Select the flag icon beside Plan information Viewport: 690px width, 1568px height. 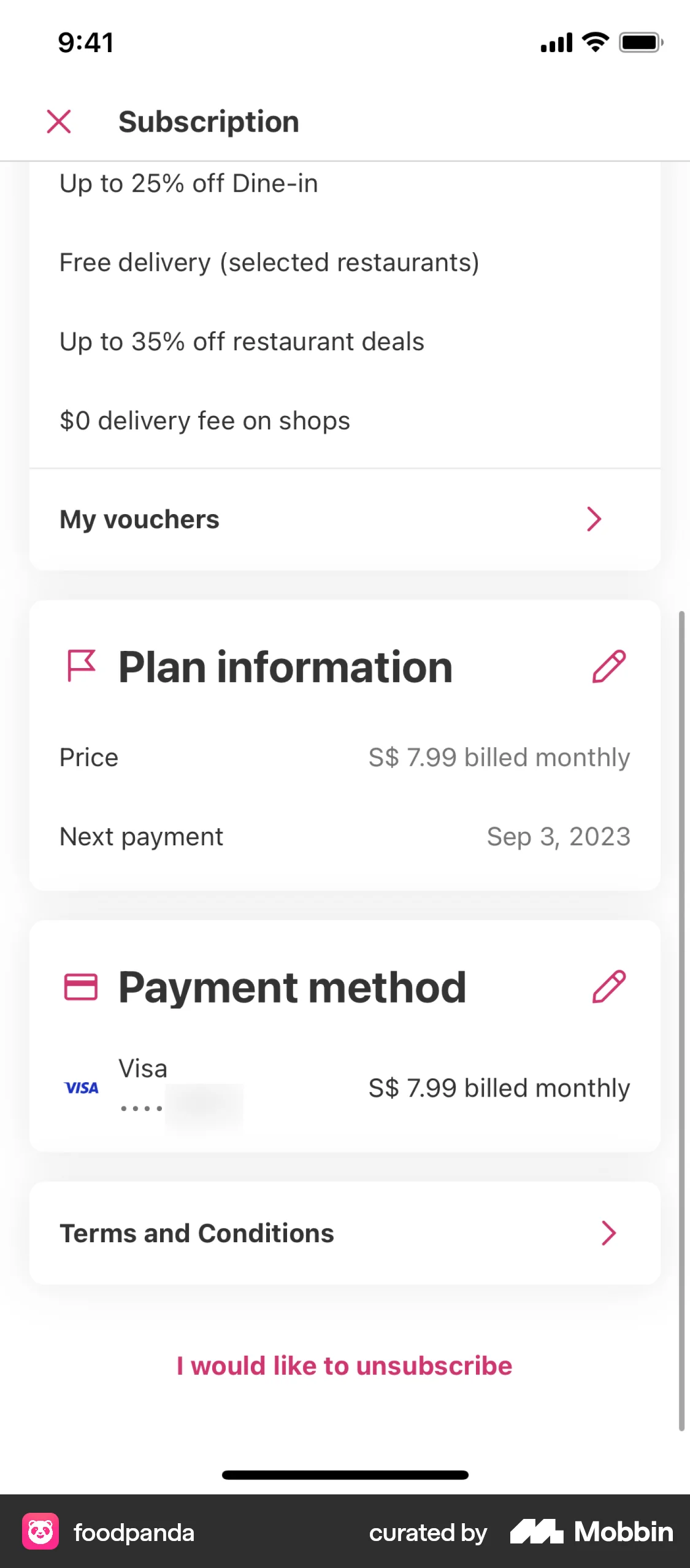pyautogui.click(x=83, y=666)
